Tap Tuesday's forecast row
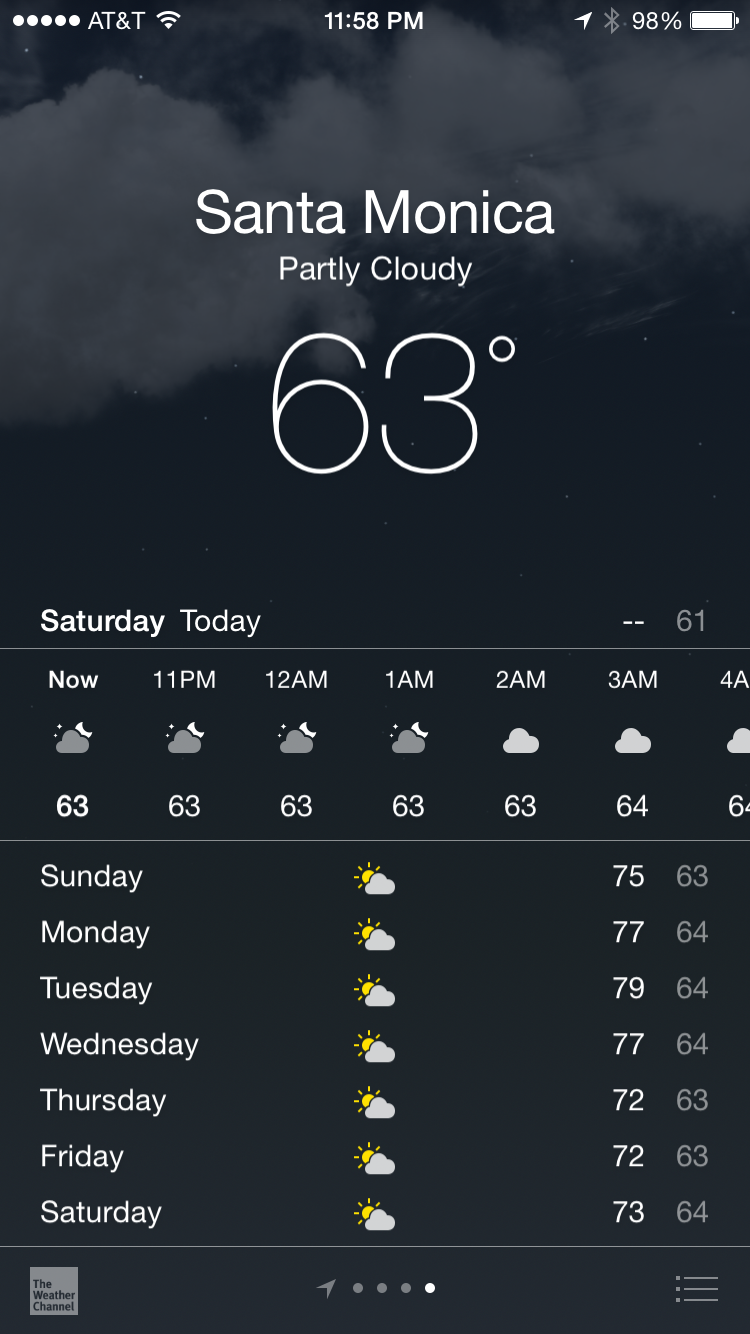 tap(375, 988)
